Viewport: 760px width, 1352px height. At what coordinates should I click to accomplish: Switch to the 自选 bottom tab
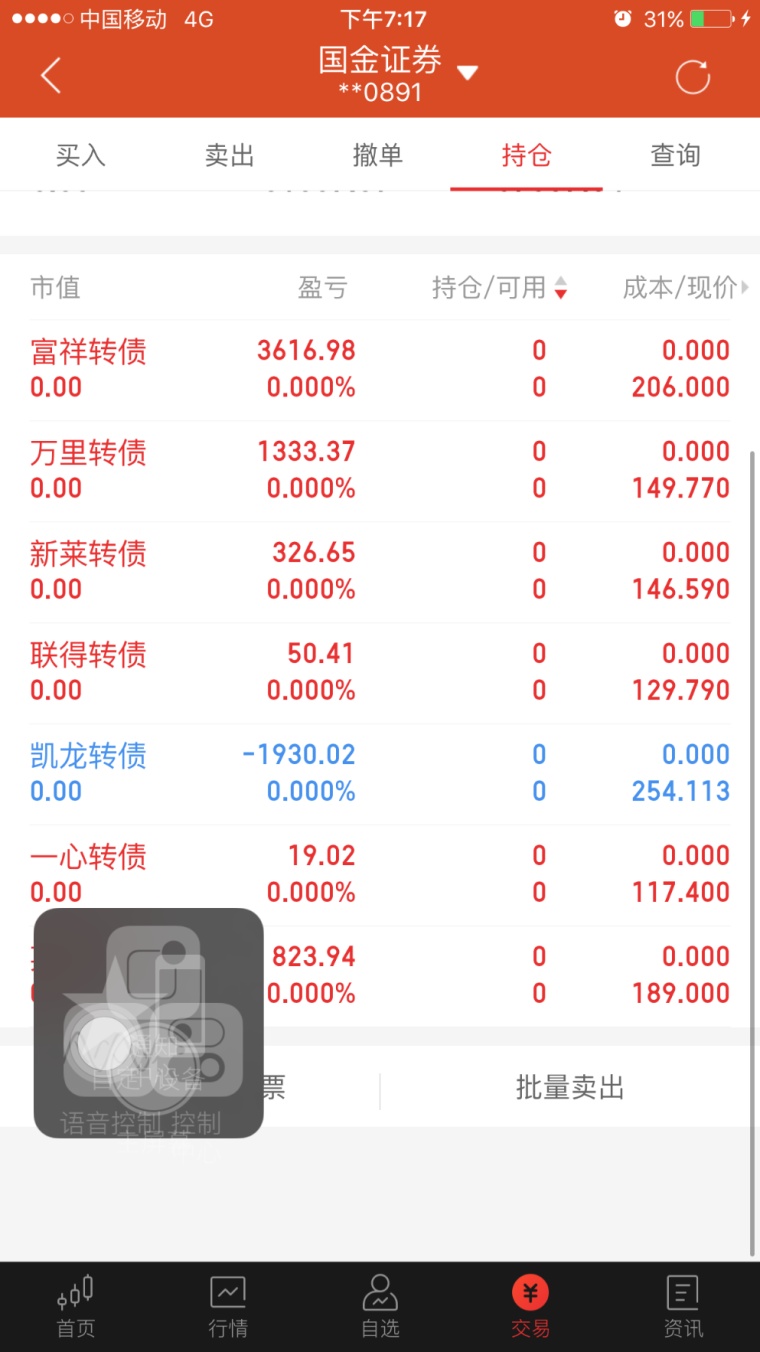point(380,1308)
